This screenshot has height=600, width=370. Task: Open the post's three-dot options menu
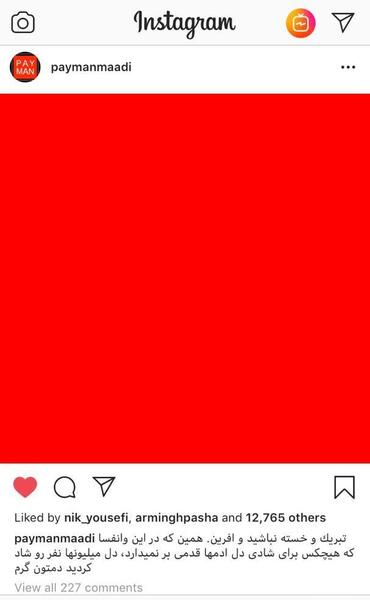[348, 67]
